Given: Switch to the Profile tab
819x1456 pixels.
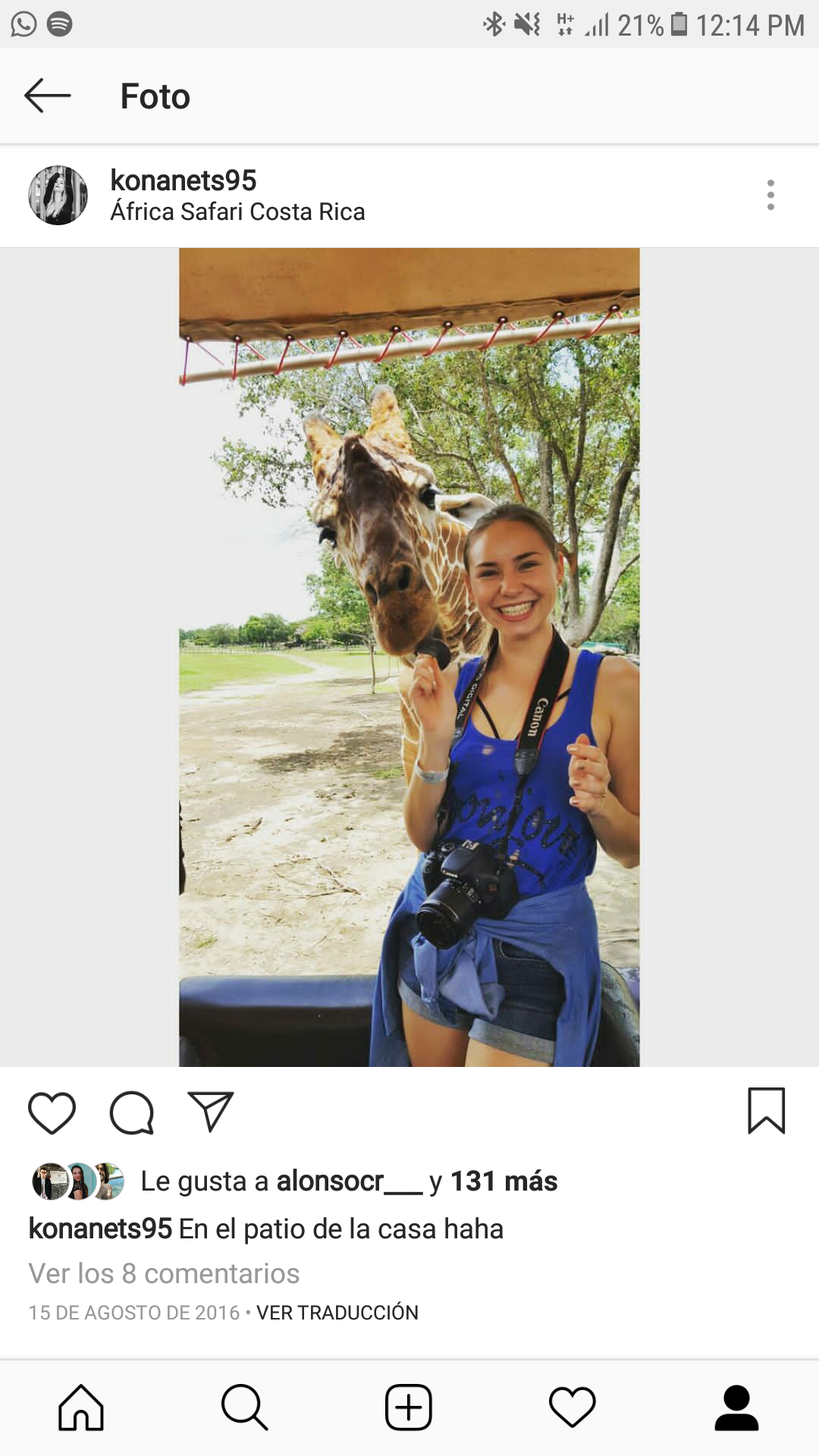Looking at the screenshot, I should (736, 1407).
